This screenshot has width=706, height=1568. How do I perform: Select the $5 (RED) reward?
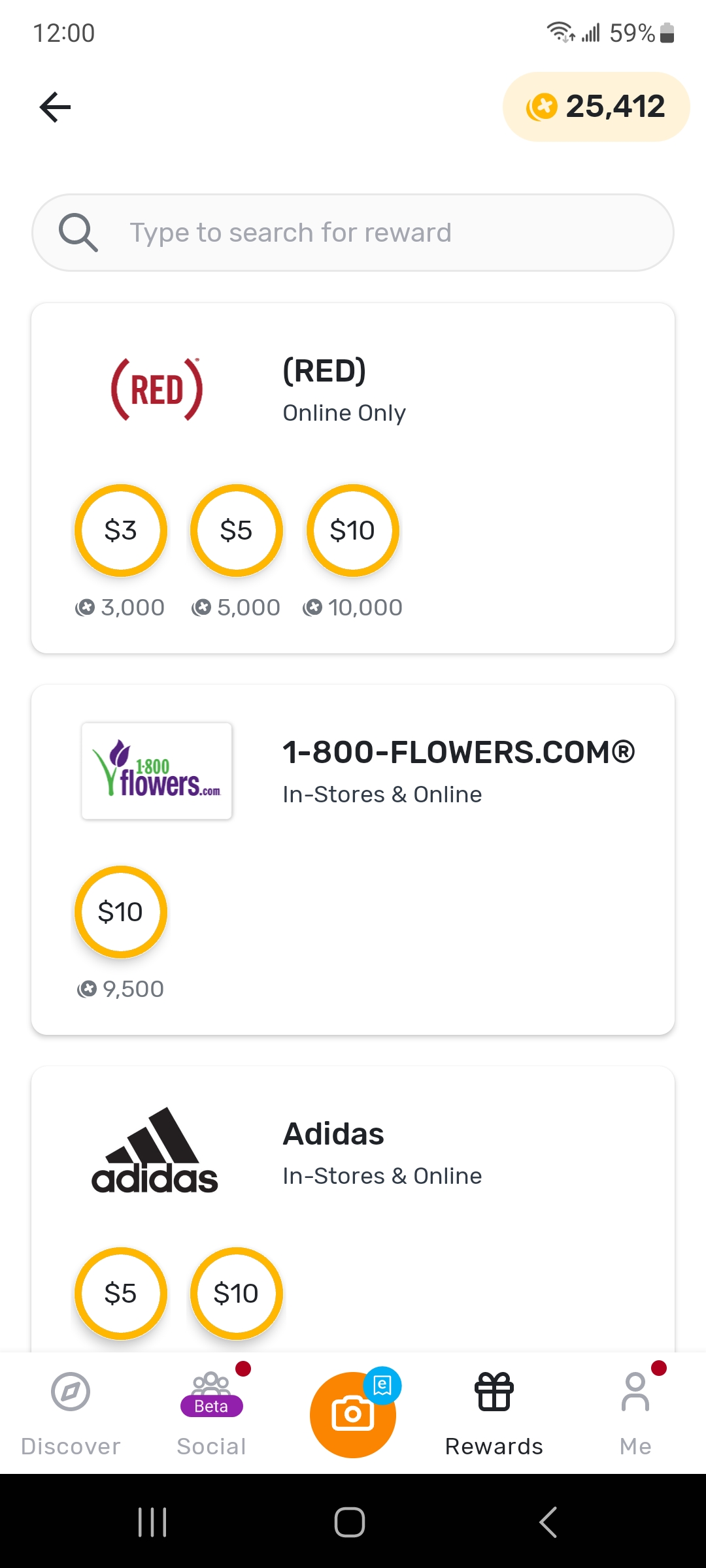point(237,531)
